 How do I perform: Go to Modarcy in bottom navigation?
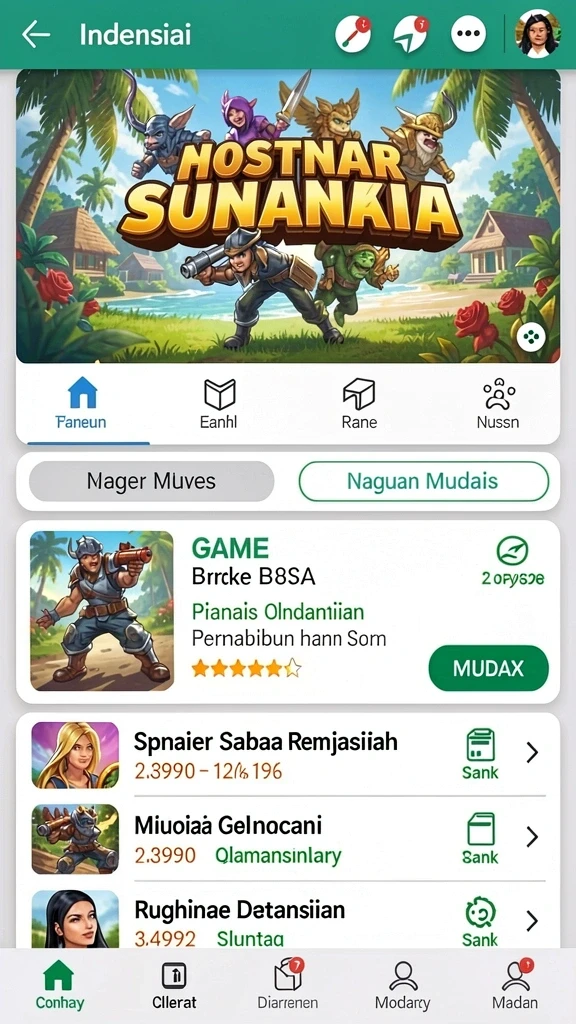point(402,985)
